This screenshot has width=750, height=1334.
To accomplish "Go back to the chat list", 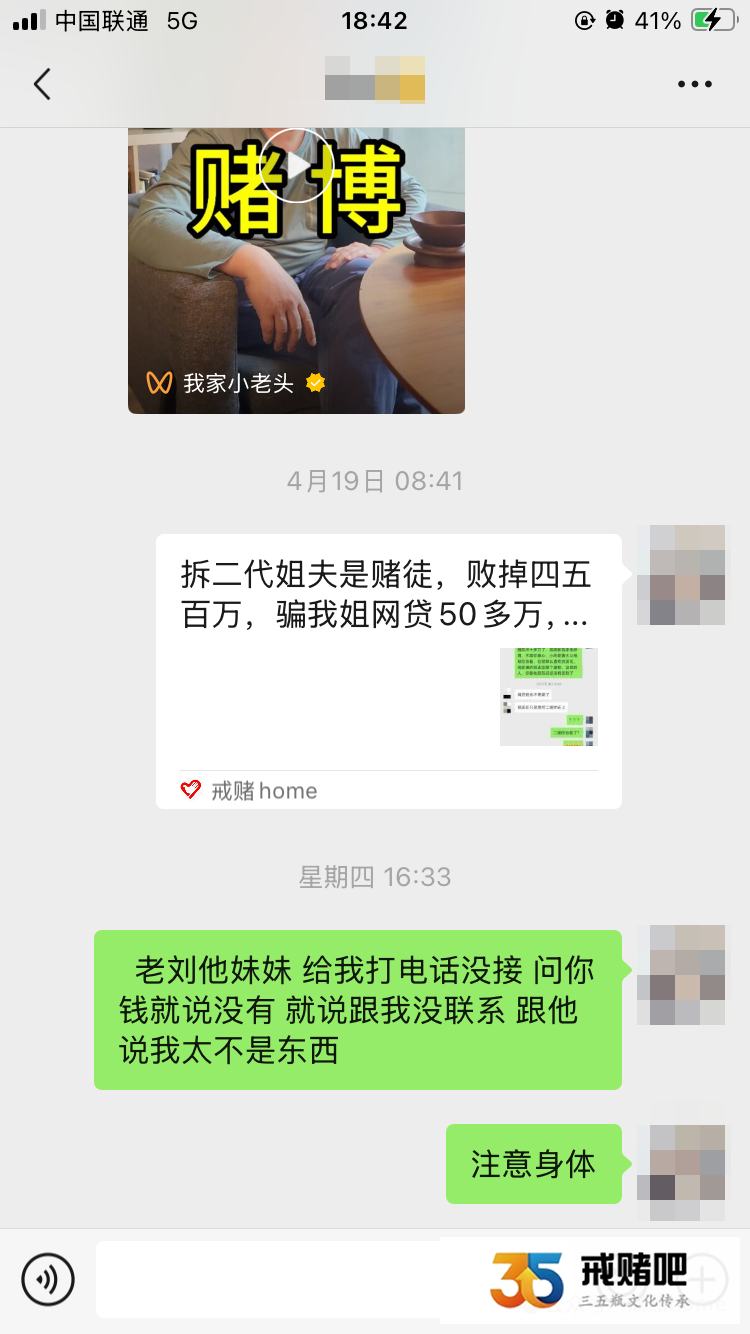I will click(x=42, y=85).
